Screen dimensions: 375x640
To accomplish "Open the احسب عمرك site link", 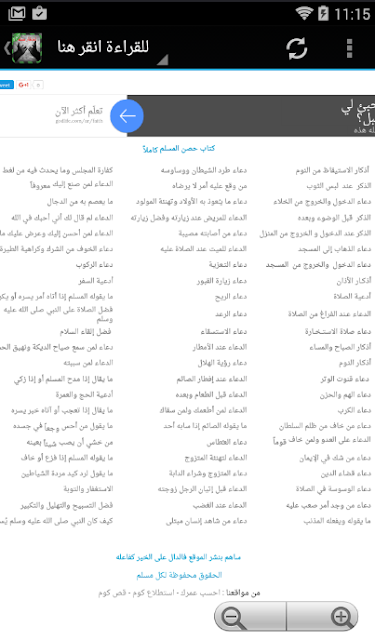I will [200, 593].
